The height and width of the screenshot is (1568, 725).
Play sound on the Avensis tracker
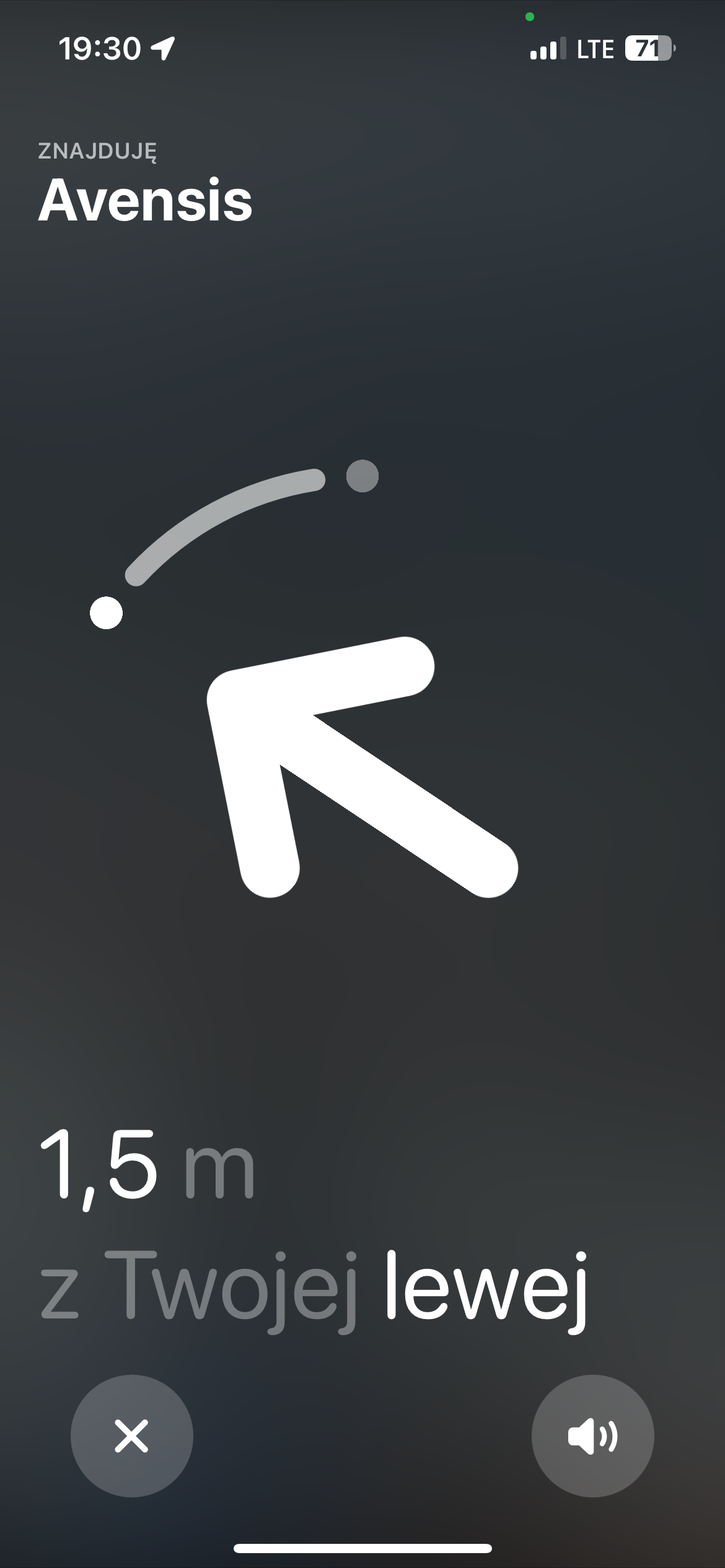(x=592, y=1435)
